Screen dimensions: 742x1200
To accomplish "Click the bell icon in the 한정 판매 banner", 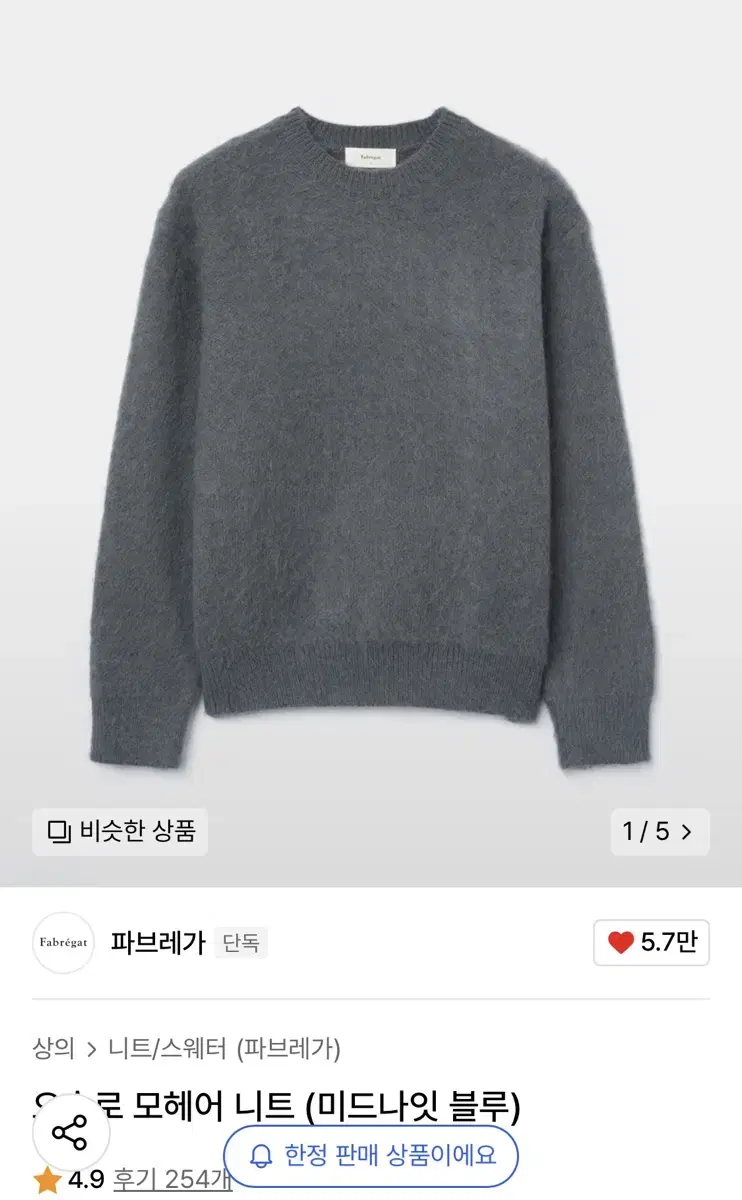I will (260, 1155).
